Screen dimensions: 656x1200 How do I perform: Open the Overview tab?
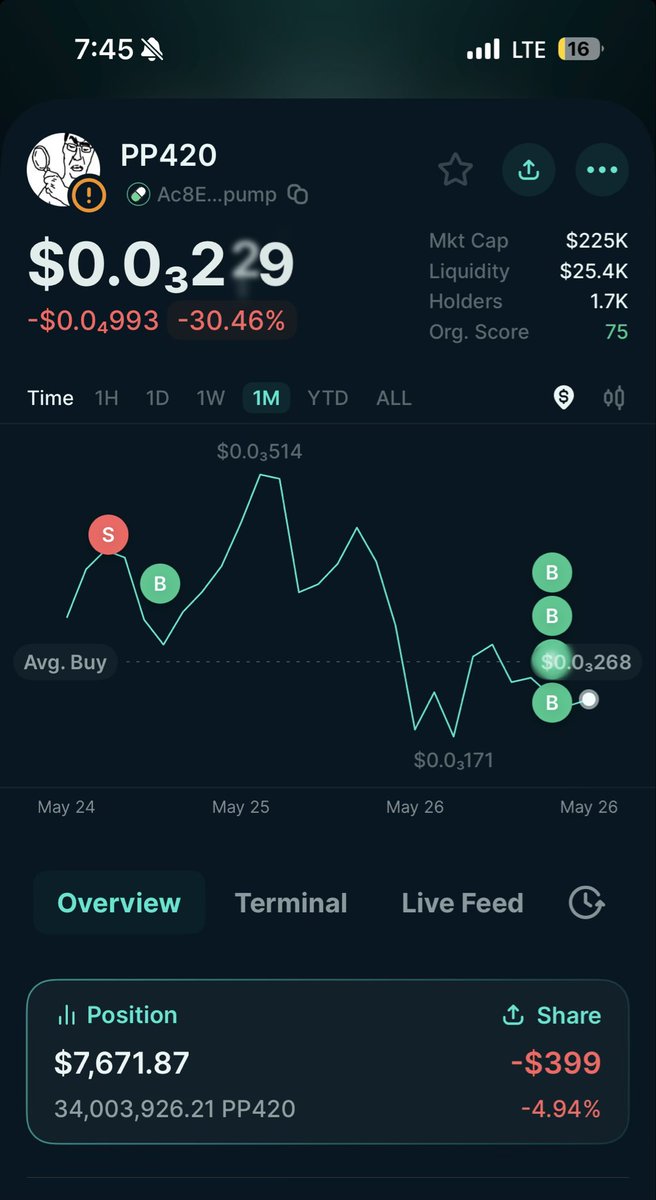119,903
